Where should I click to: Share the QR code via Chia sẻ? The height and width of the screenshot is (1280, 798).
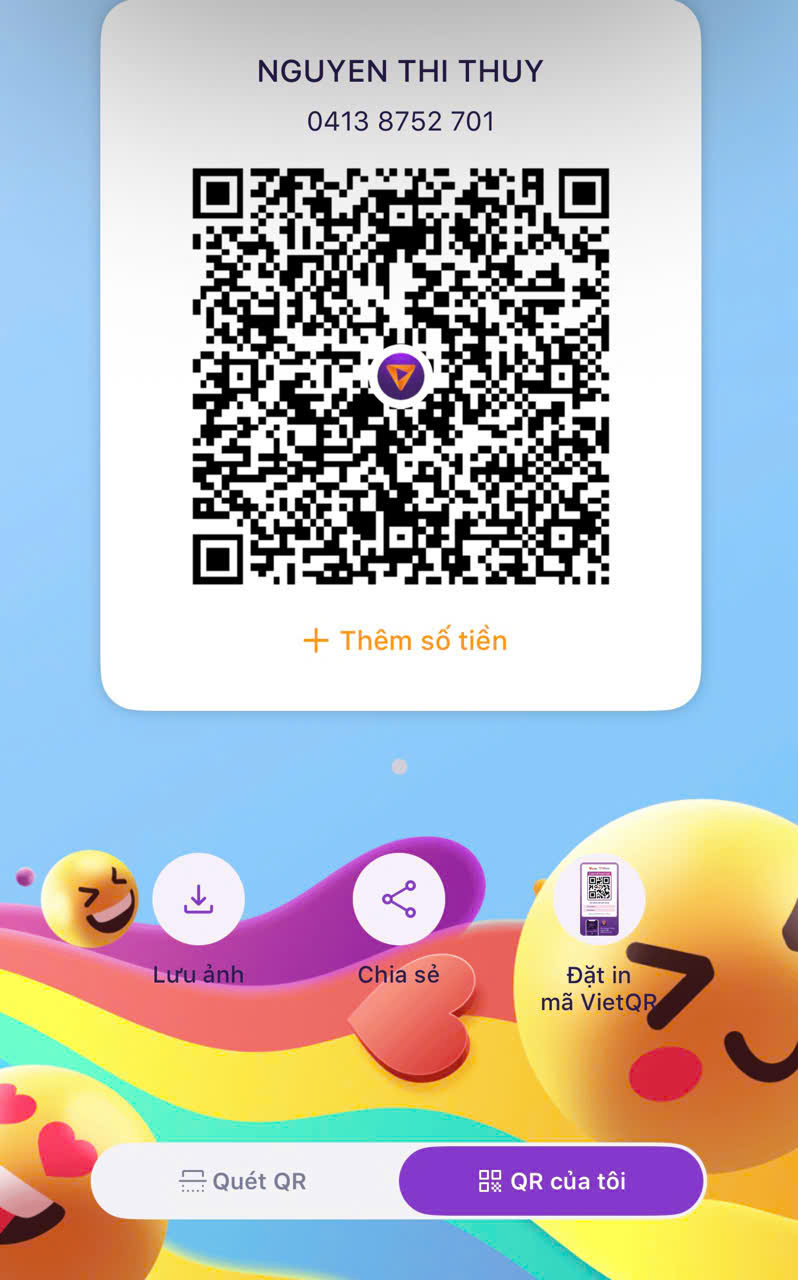pyautogui.click(x=399, y=900)
